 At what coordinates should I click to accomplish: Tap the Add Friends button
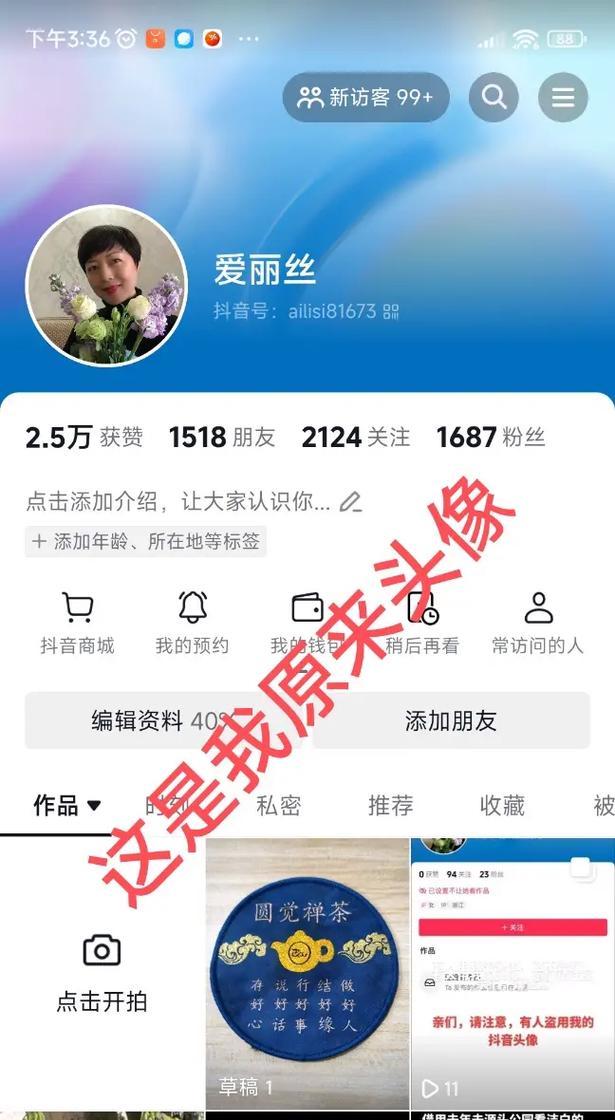[x=451, y=720]
